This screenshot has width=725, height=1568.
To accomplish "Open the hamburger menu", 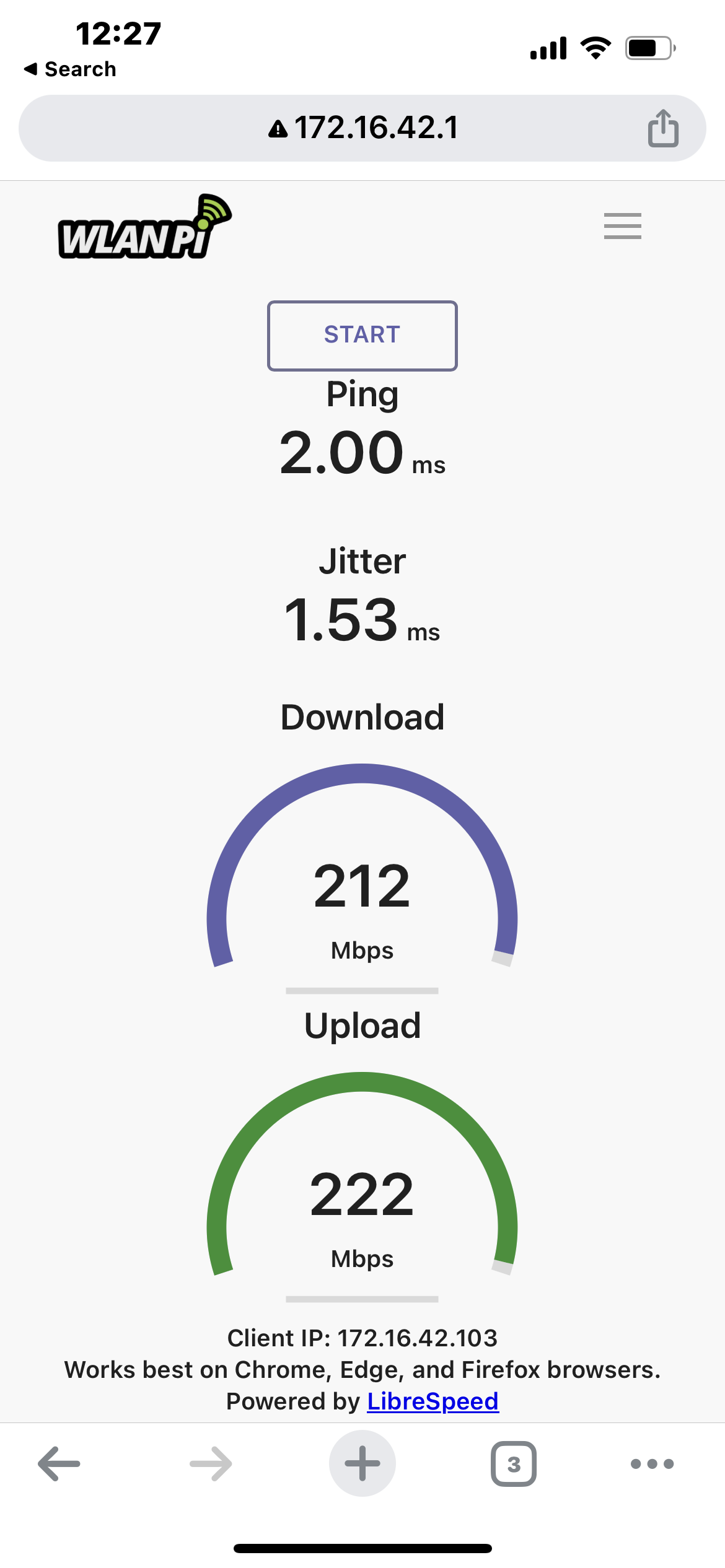I will click(x=622, y=226).
